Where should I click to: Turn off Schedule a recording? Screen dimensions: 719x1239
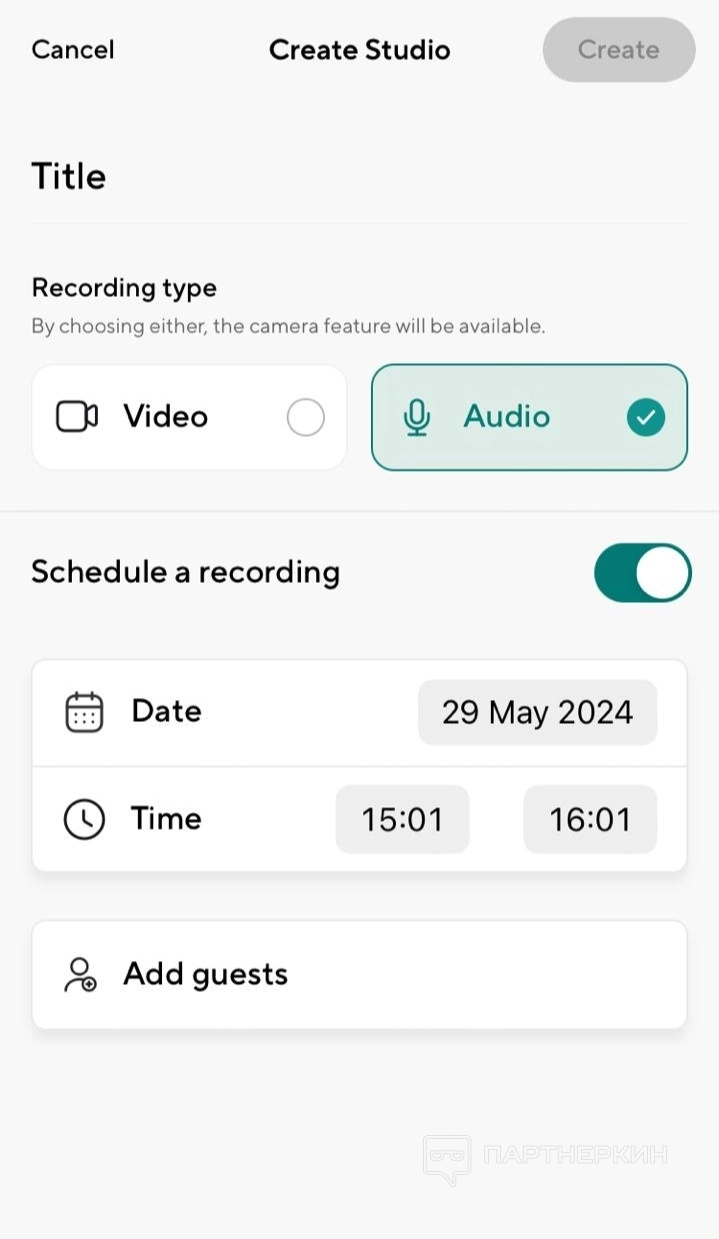(642, 573)
